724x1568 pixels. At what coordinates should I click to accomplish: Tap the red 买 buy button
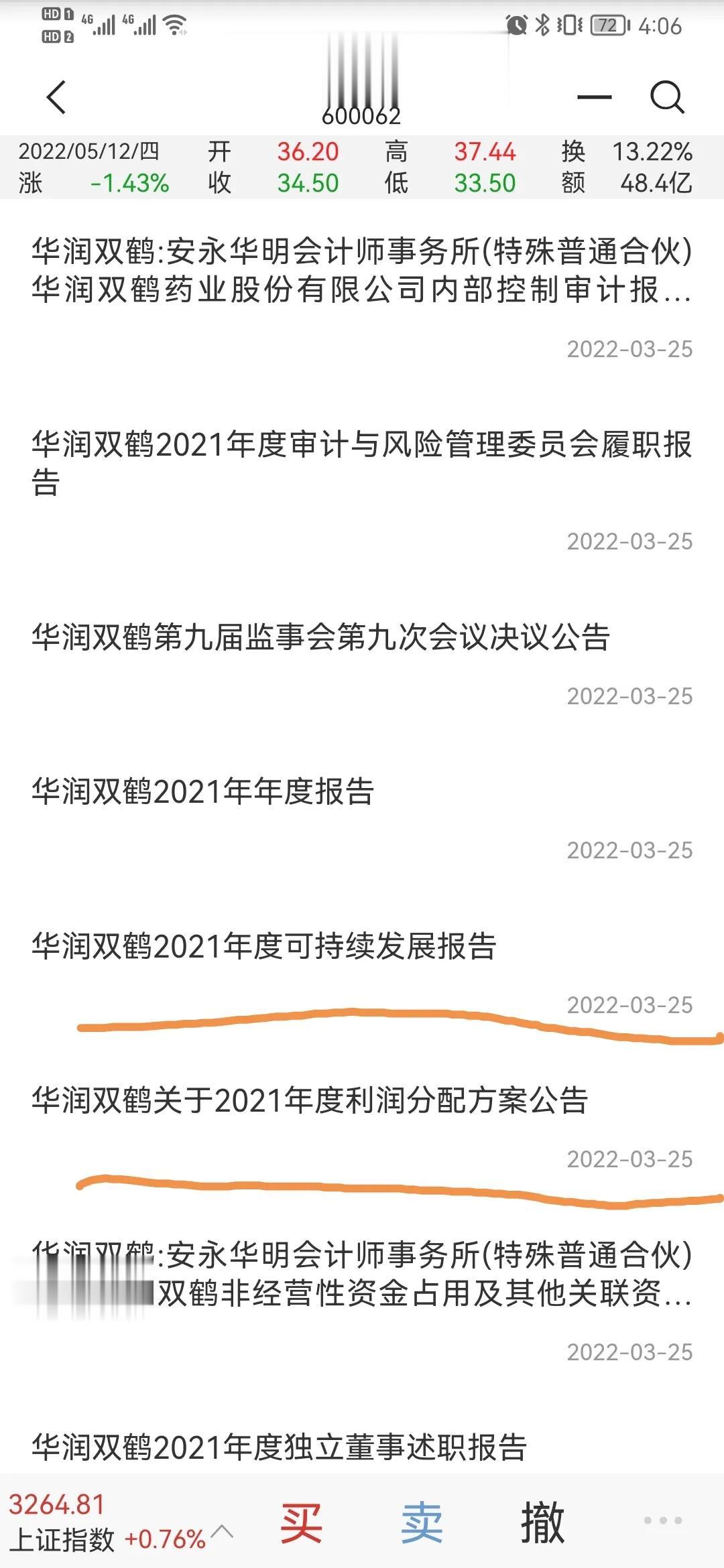(x=301, y=1522)
